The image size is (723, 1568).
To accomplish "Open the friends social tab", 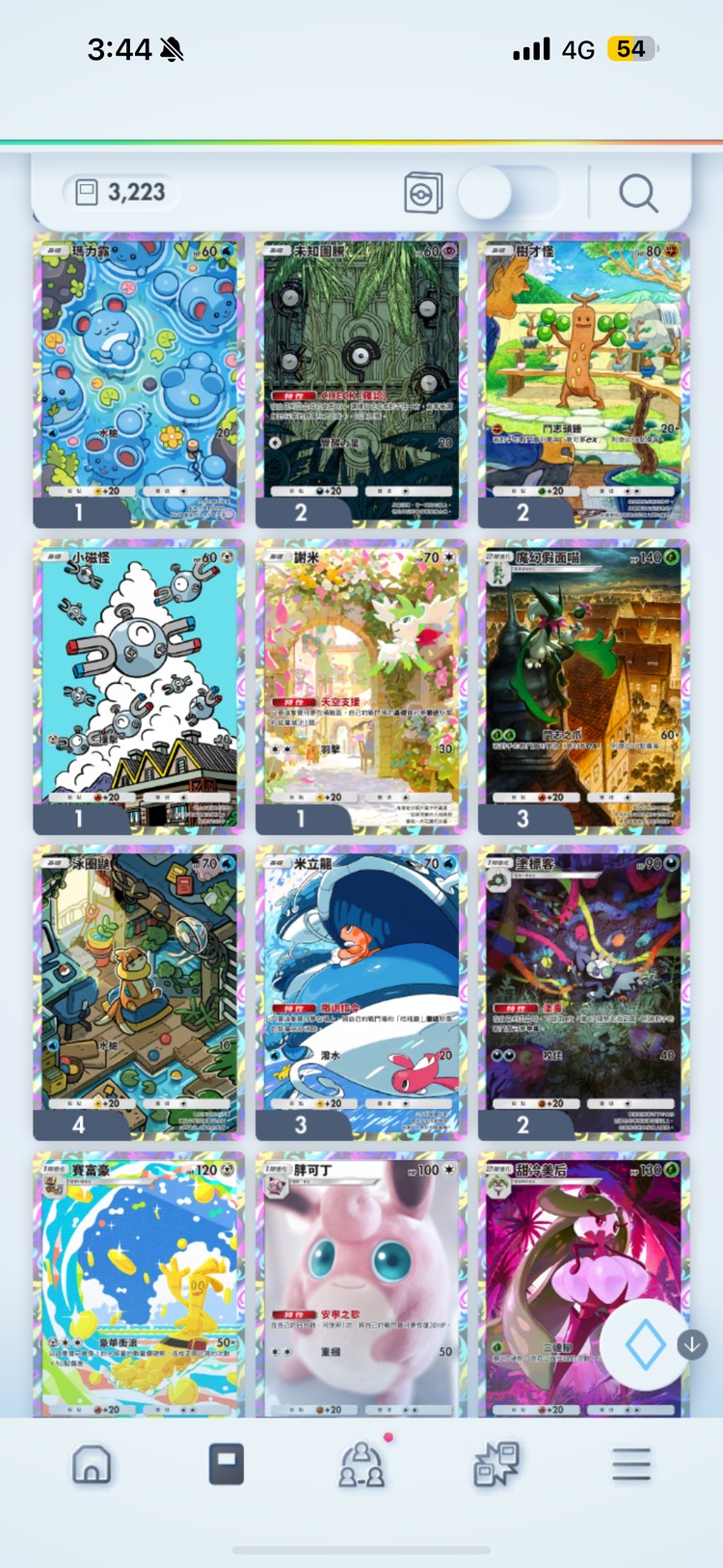I will (x=361, y=1465).
